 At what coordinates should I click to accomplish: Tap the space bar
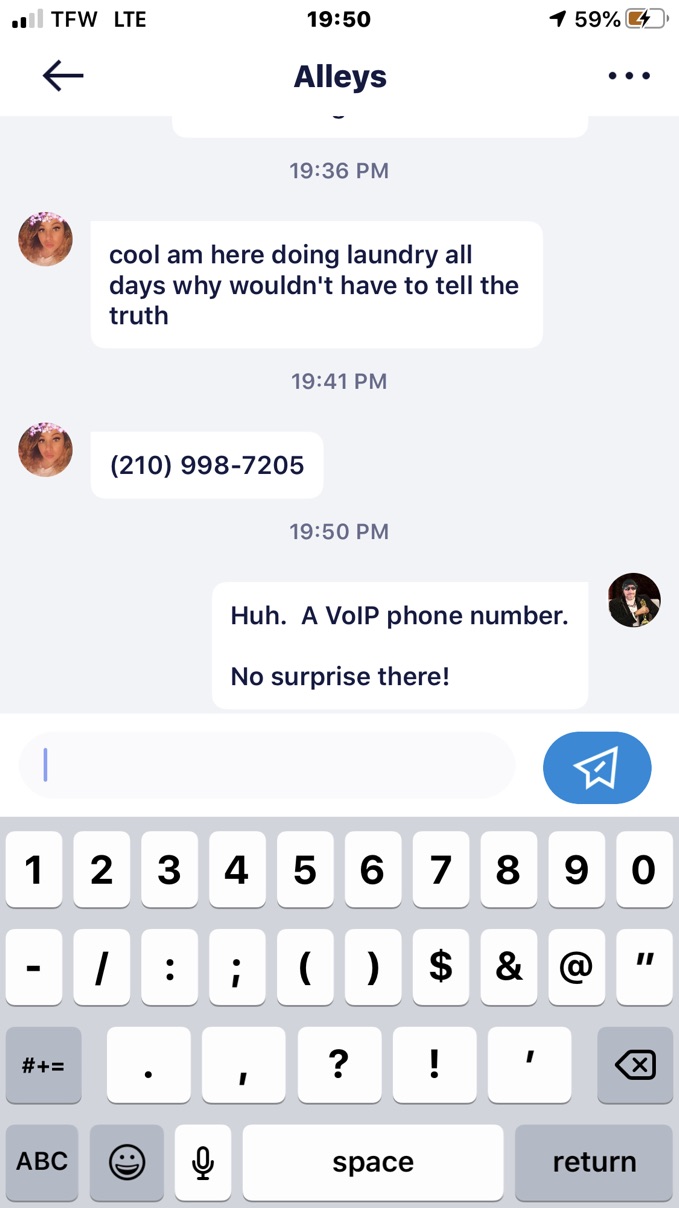[373, 1162]
